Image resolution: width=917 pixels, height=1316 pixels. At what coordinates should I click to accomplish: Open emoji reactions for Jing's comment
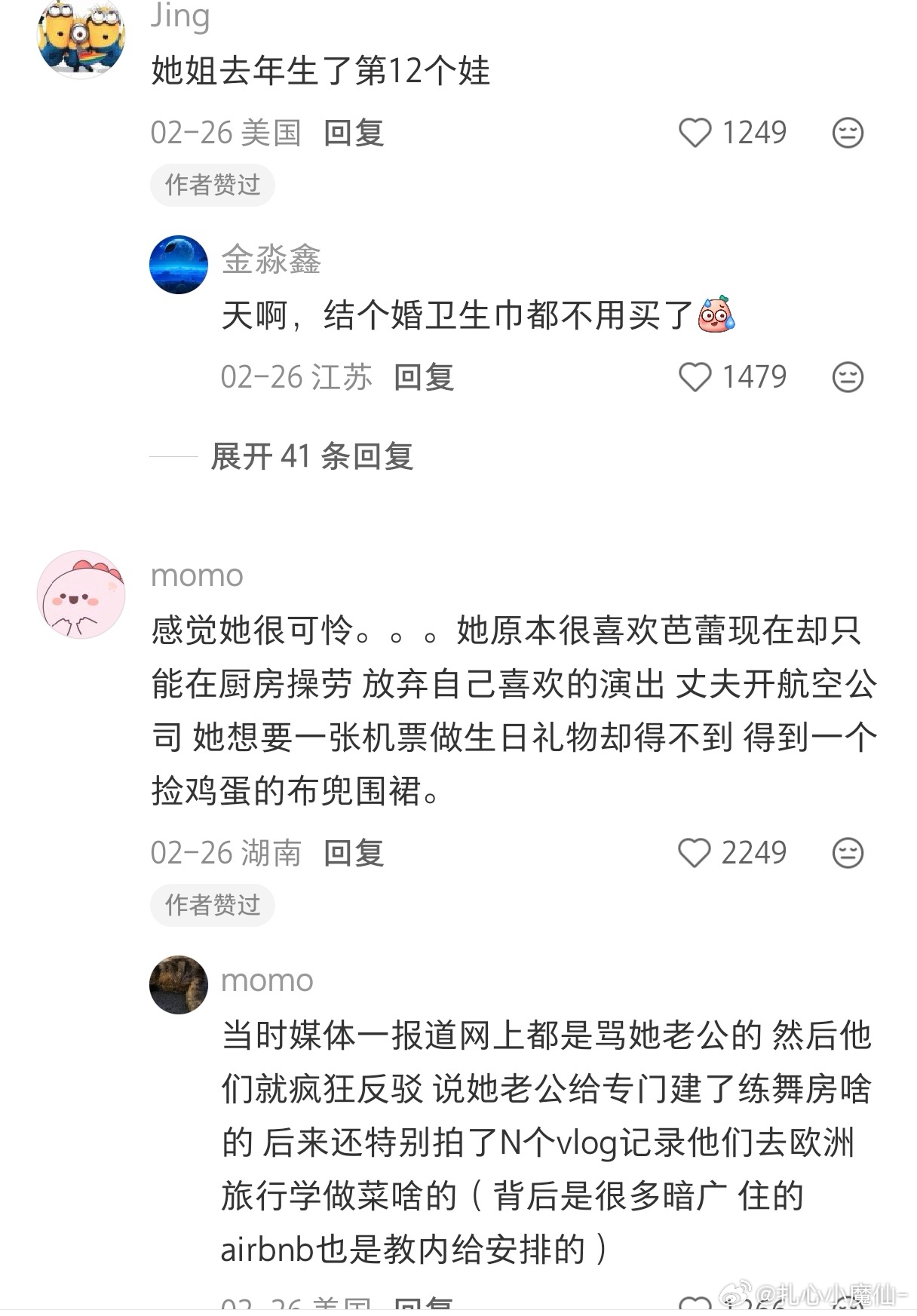pyautogui.click(x=848, y=133)
